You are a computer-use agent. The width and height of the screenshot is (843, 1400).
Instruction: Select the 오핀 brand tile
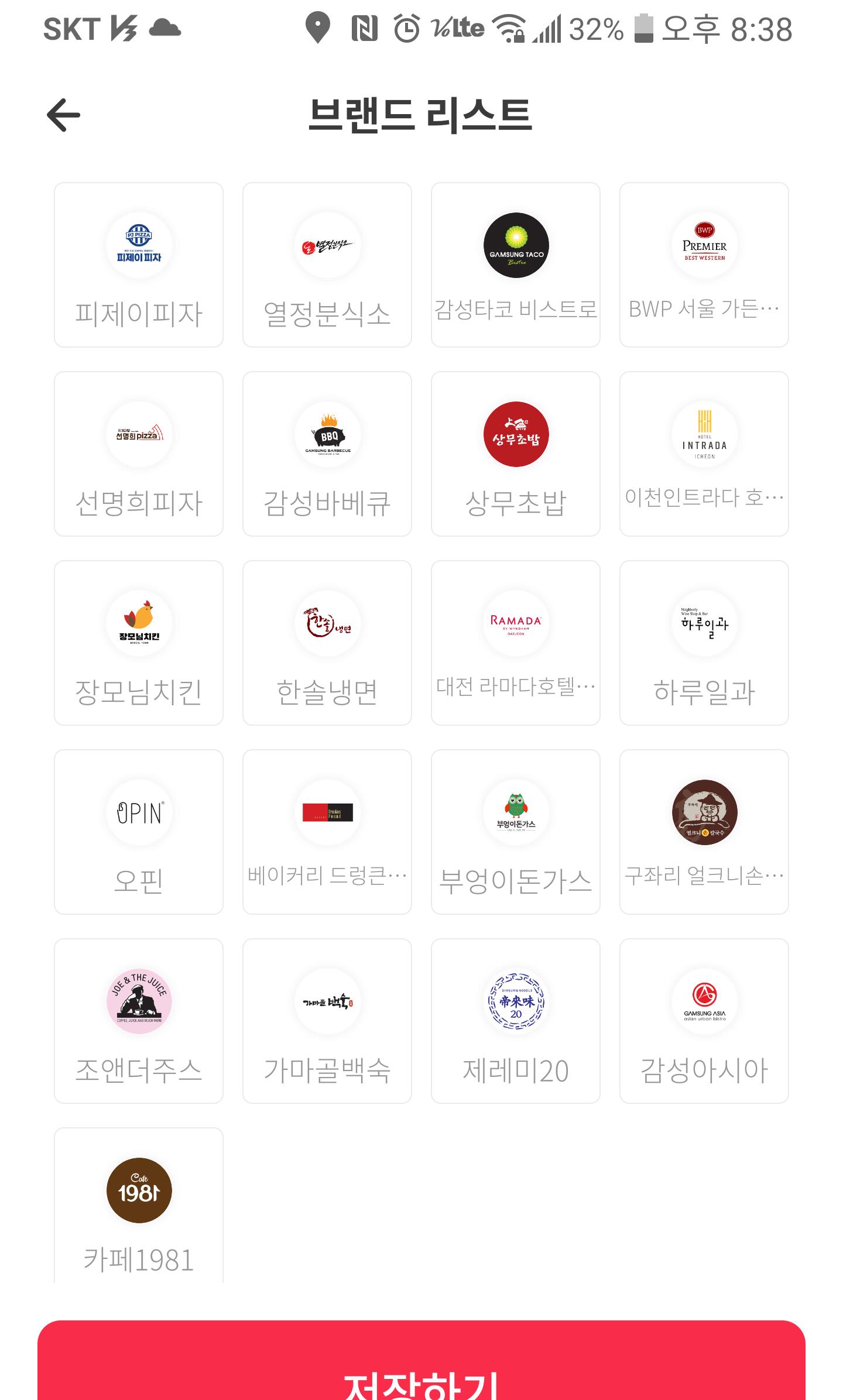(x=139, y=832)
